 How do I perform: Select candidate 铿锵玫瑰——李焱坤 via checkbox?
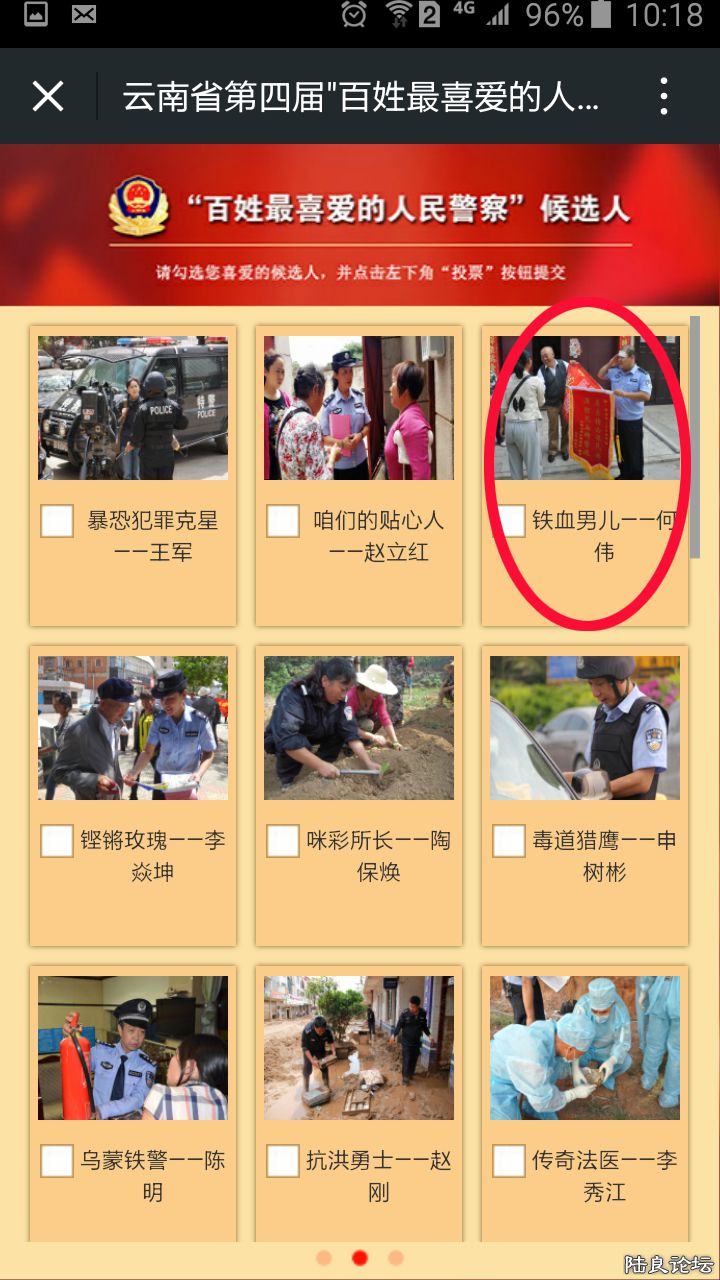tap(56, 842)
